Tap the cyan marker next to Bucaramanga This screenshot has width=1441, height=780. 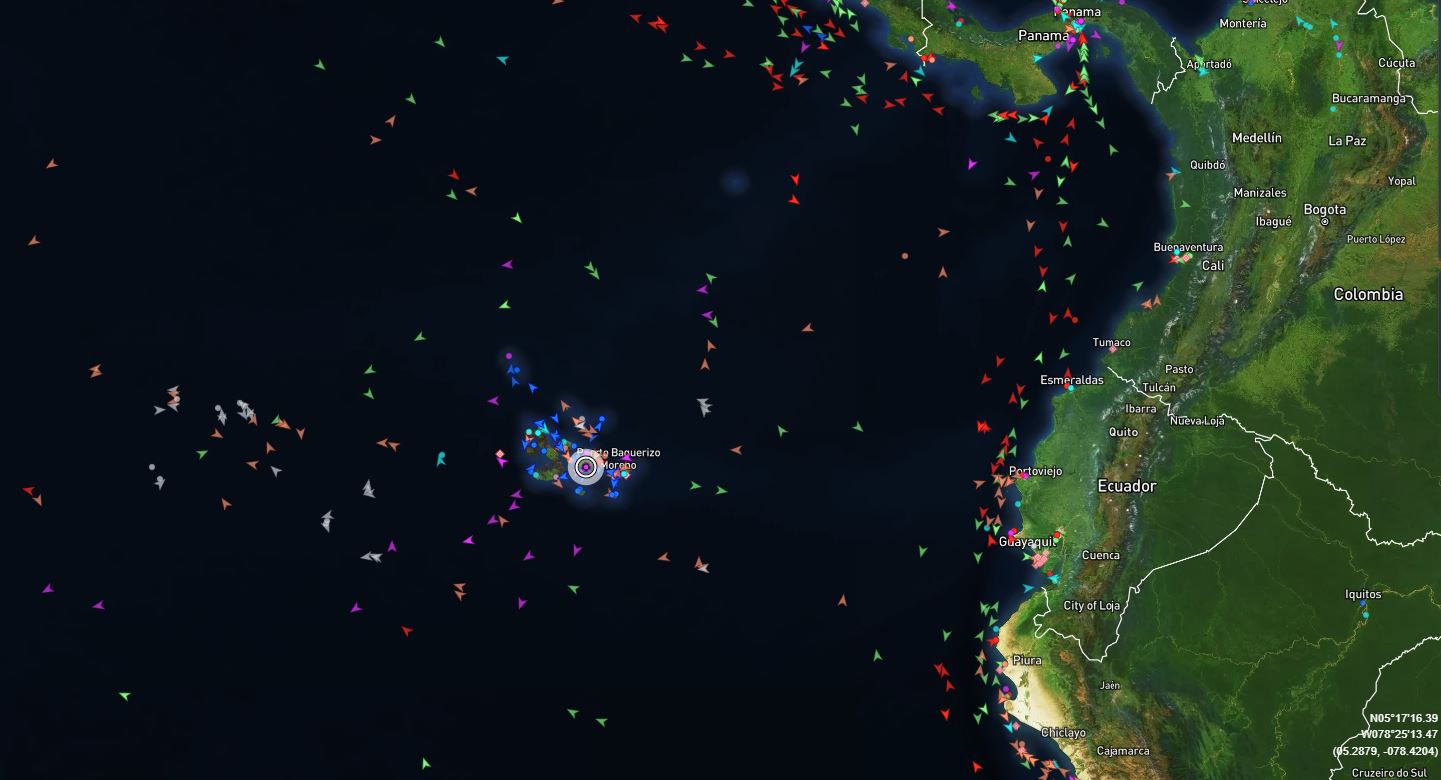point(1333,109)
